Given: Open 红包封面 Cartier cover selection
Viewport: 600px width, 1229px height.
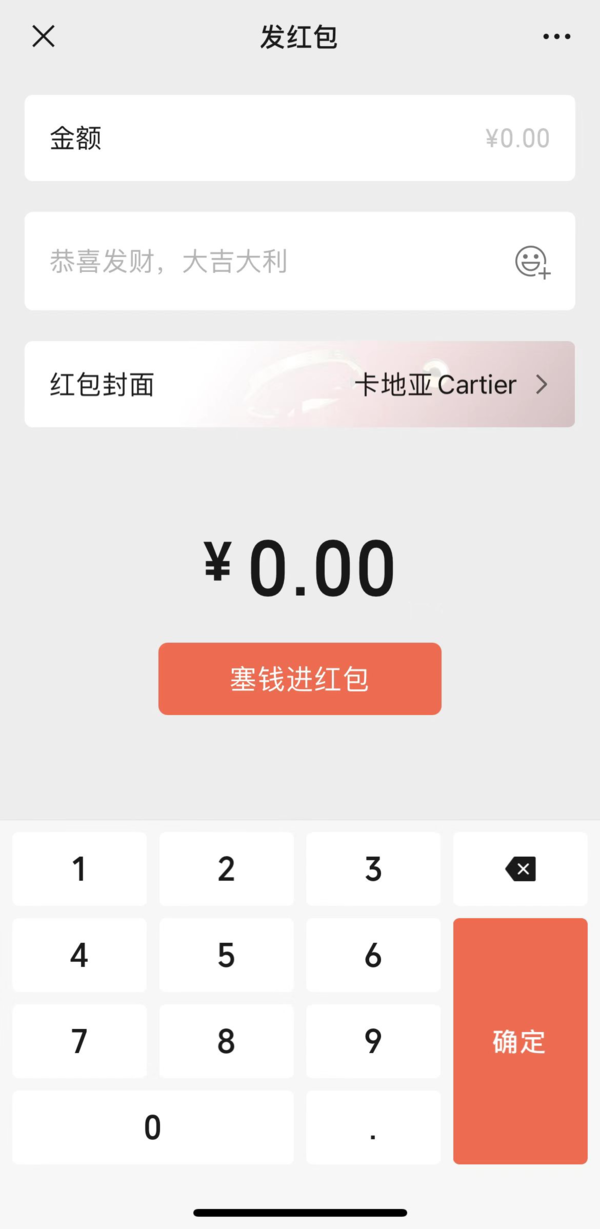Looking at the screenshot, I should coord(299,384).
